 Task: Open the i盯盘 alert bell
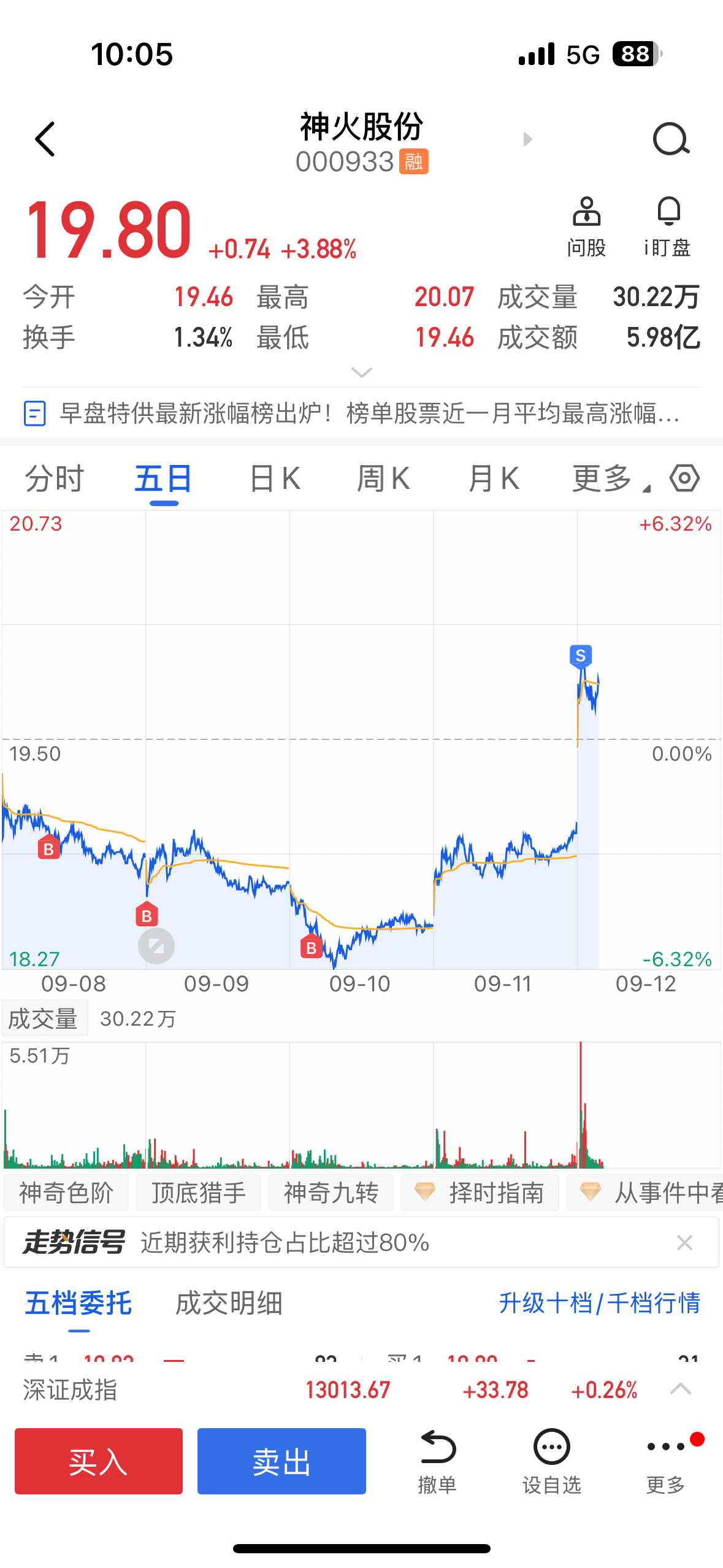click(x=668, y=227)
